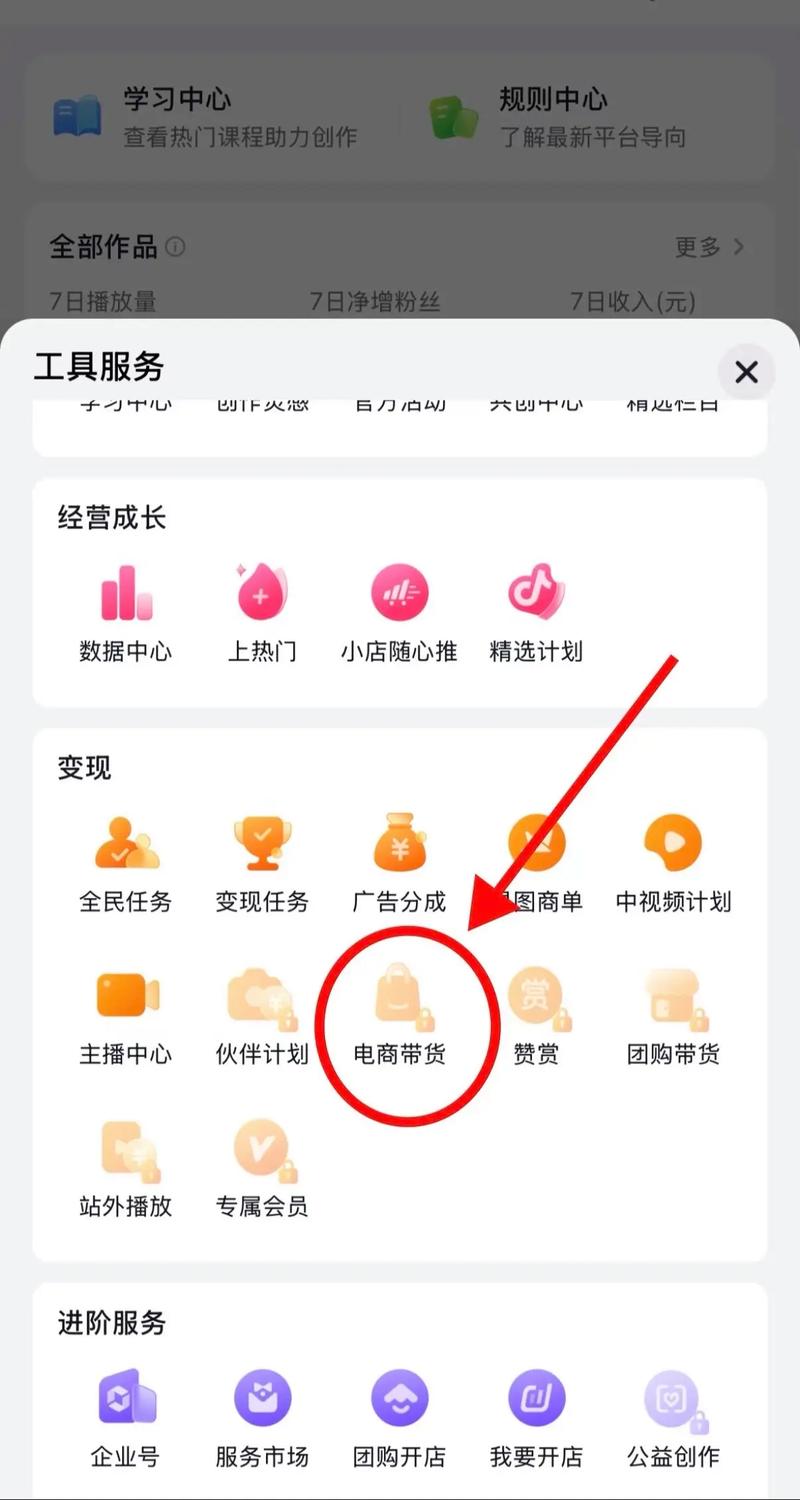Screen dimensions: 800x1500
Task: Open the 变现任务 trophy icon
Action: click(261, 860)
